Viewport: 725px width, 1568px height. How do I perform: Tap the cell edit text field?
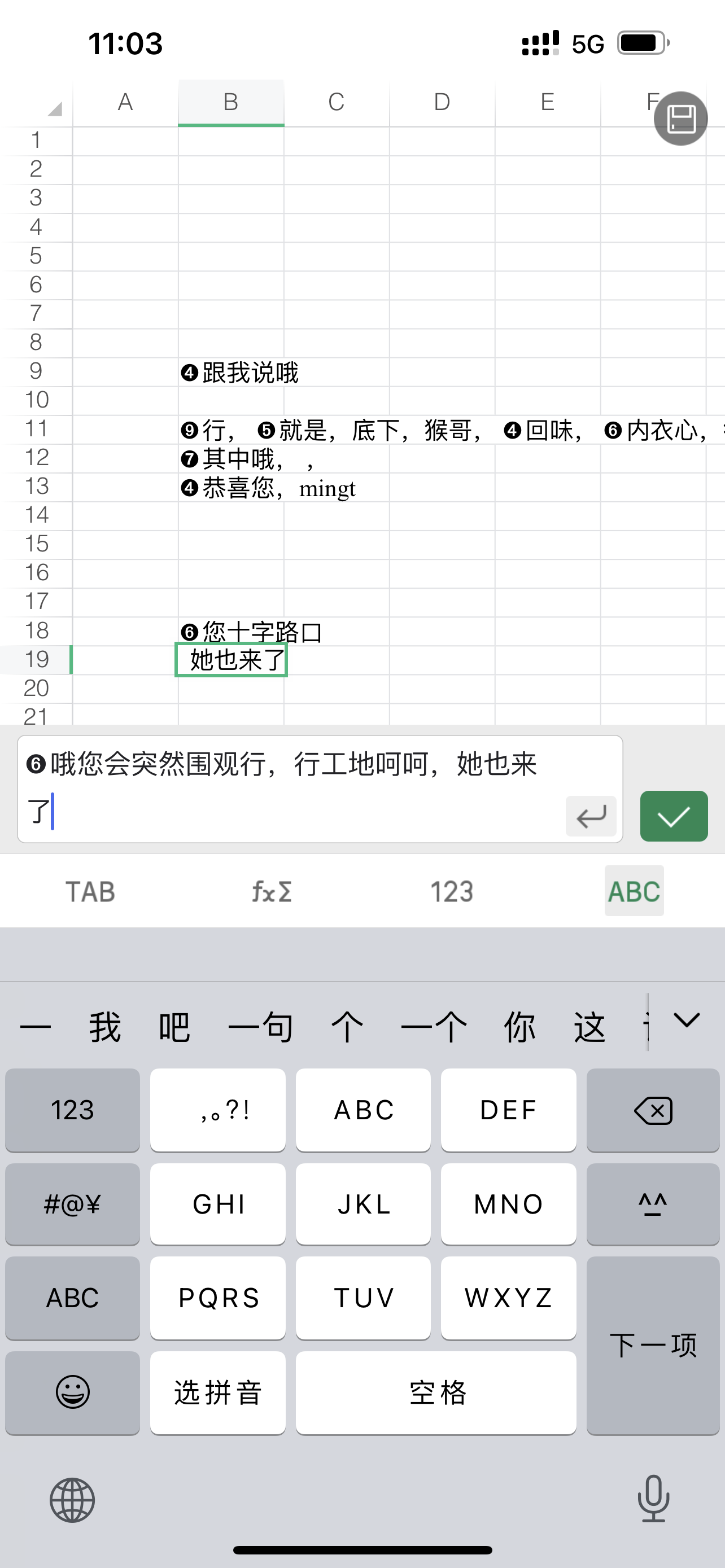tap(292, 789)
